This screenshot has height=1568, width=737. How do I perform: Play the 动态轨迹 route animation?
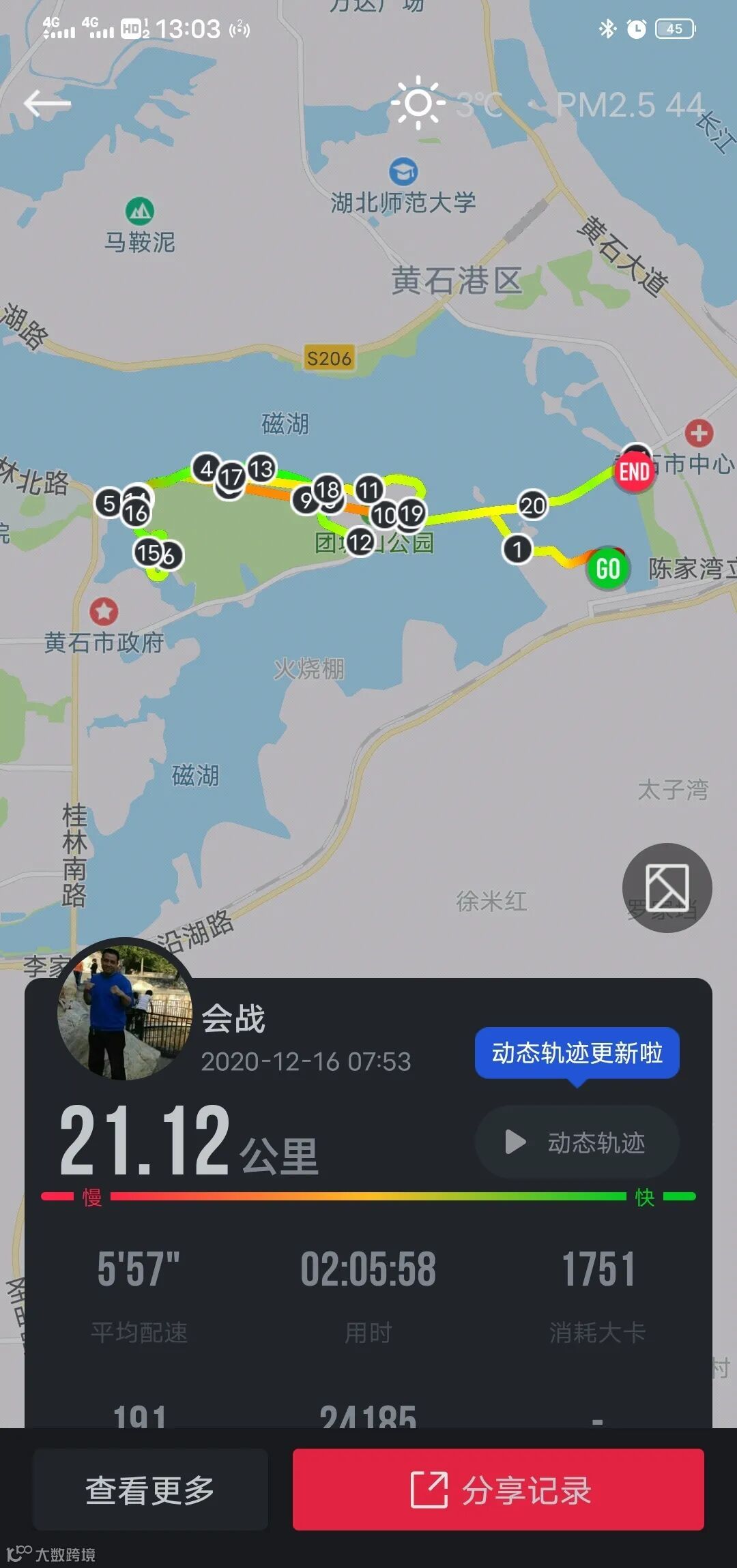pos(577,1142)
